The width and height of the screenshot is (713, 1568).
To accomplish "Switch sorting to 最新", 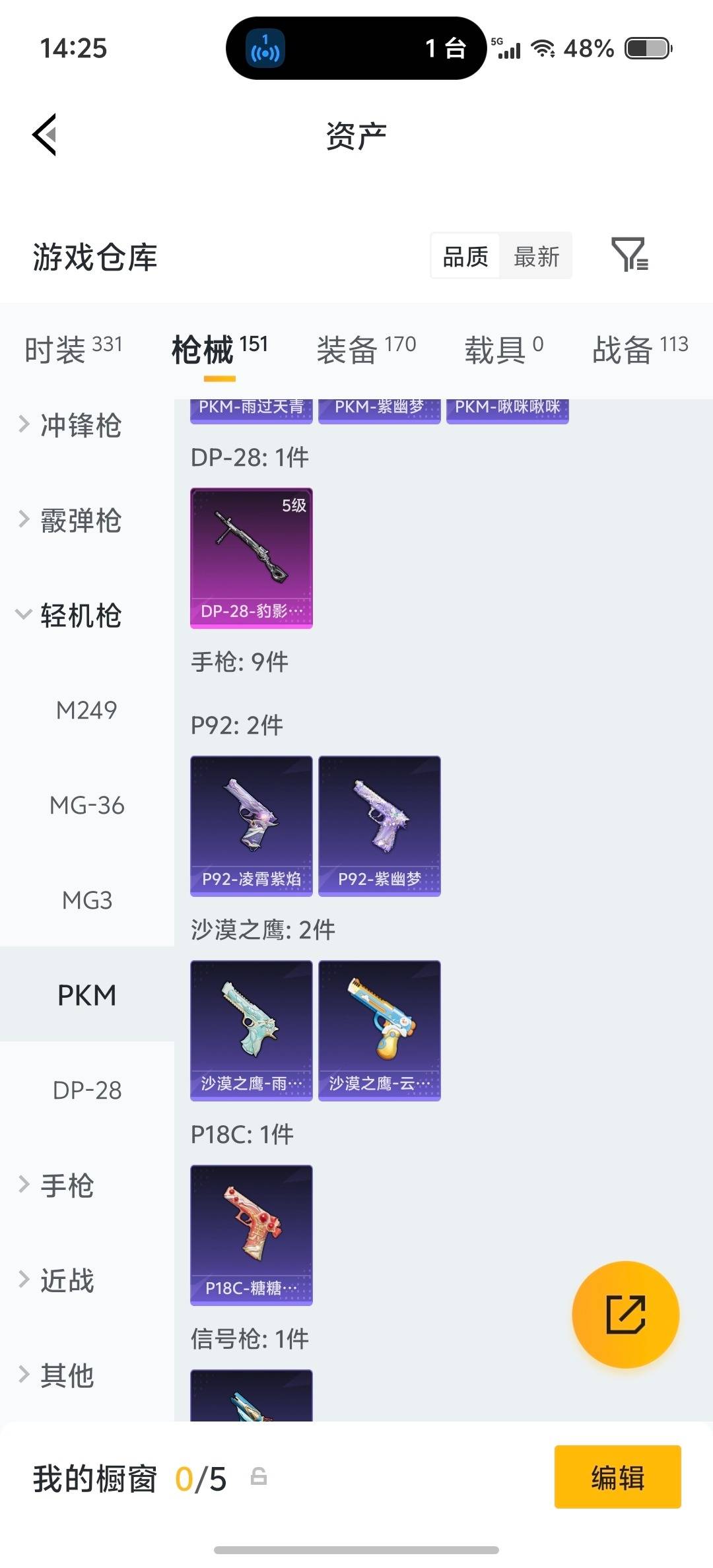I will [x=537, y=256].
